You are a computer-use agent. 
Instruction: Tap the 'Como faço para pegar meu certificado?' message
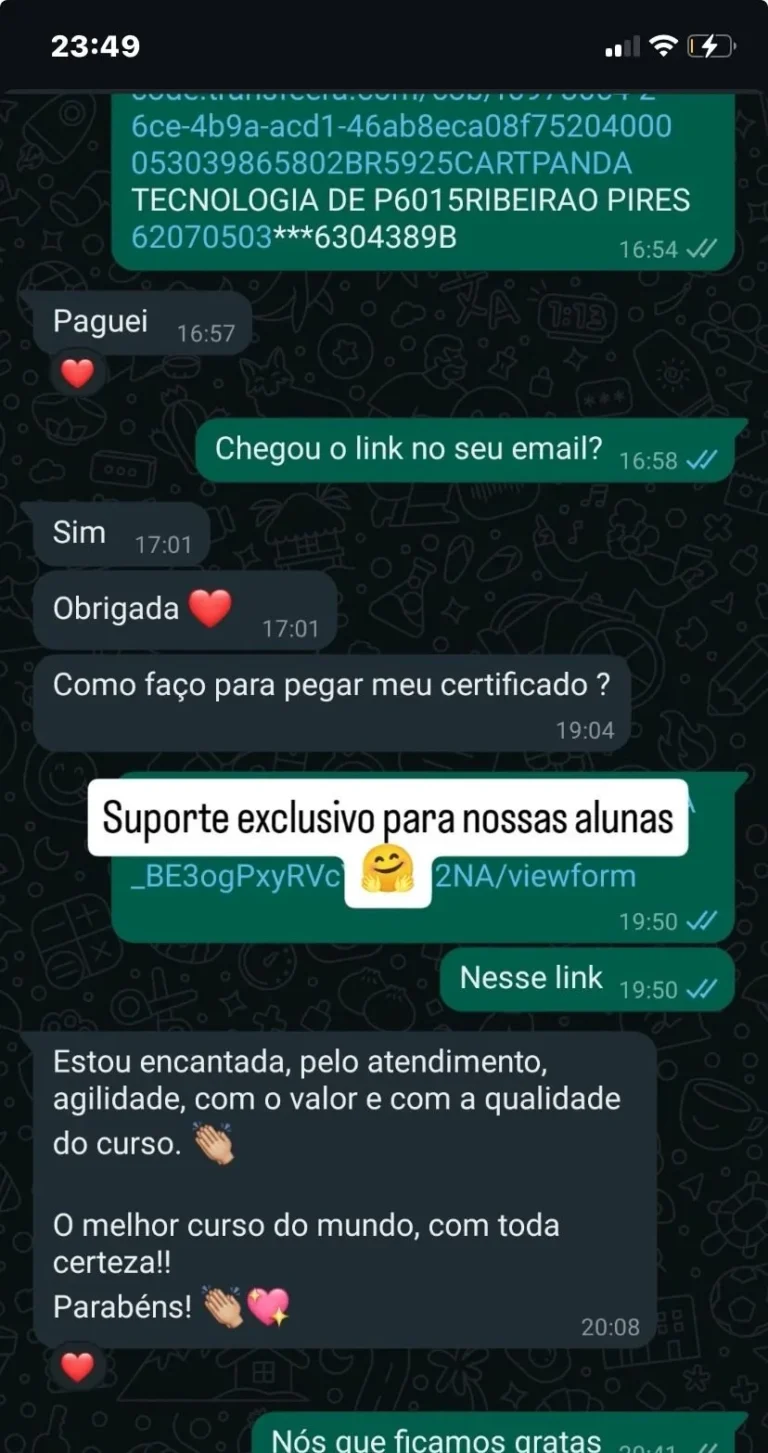pos(330,685)
